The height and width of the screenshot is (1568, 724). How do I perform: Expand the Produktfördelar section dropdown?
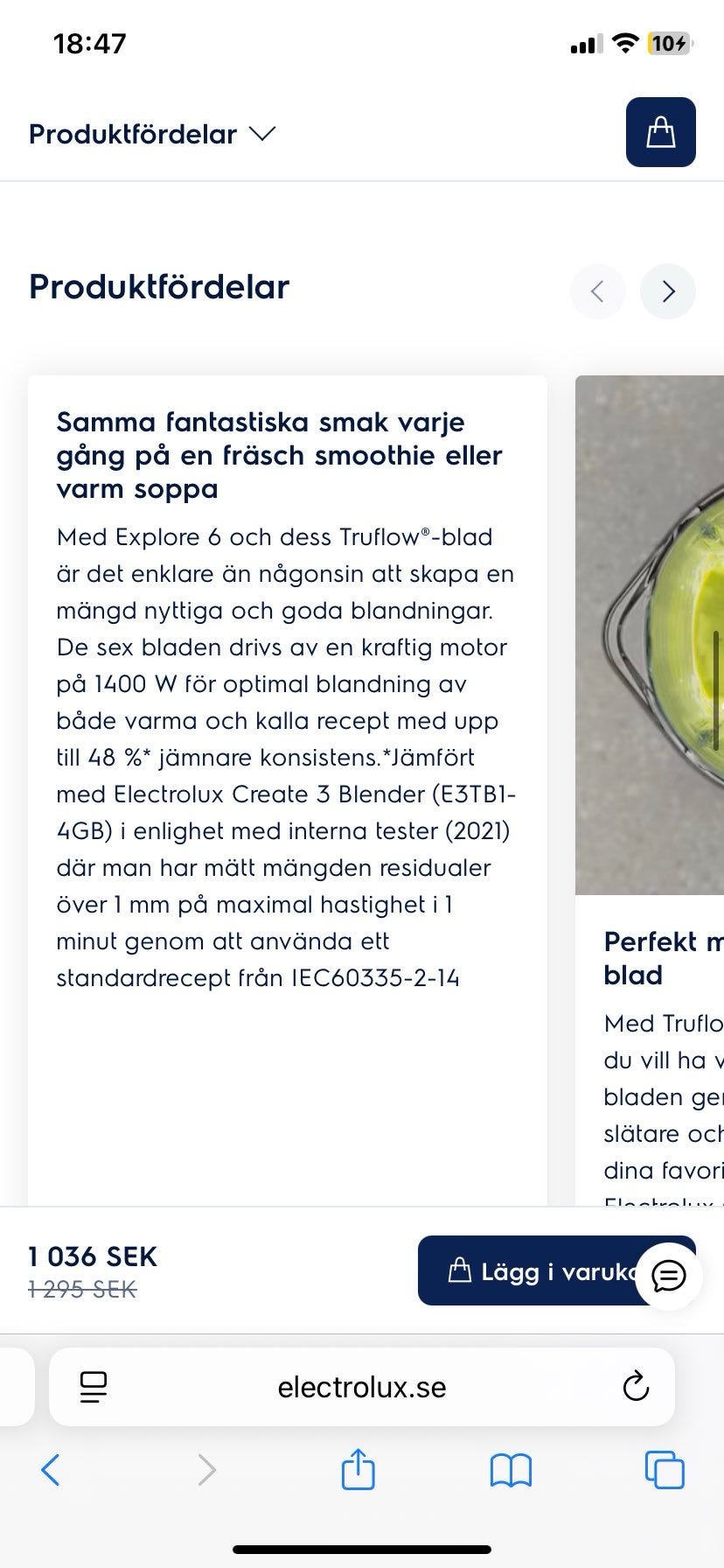coord(152,134)
